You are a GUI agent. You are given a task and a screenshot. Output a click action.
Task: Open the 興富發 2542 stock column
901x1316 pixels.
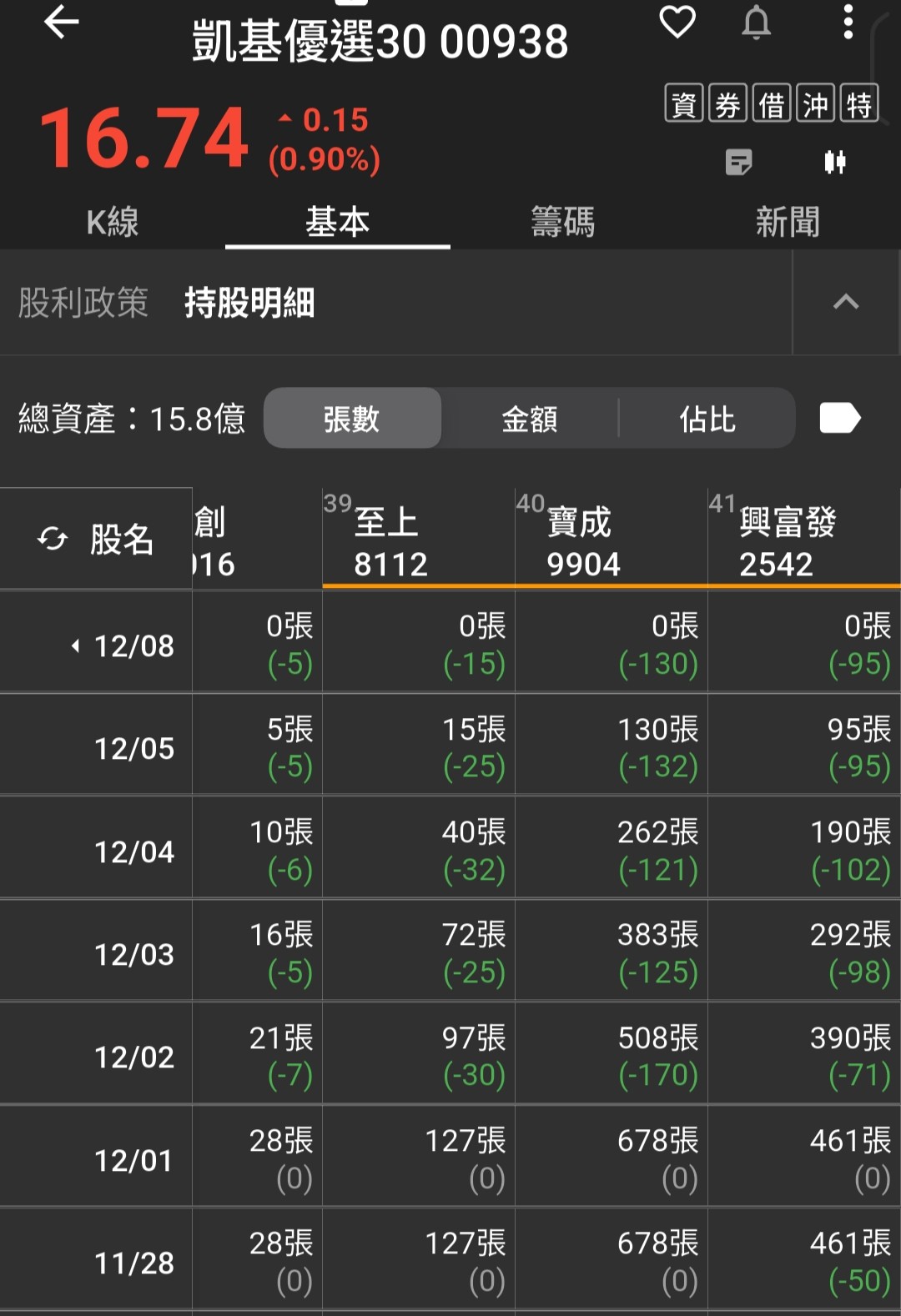tap(804, 539)
